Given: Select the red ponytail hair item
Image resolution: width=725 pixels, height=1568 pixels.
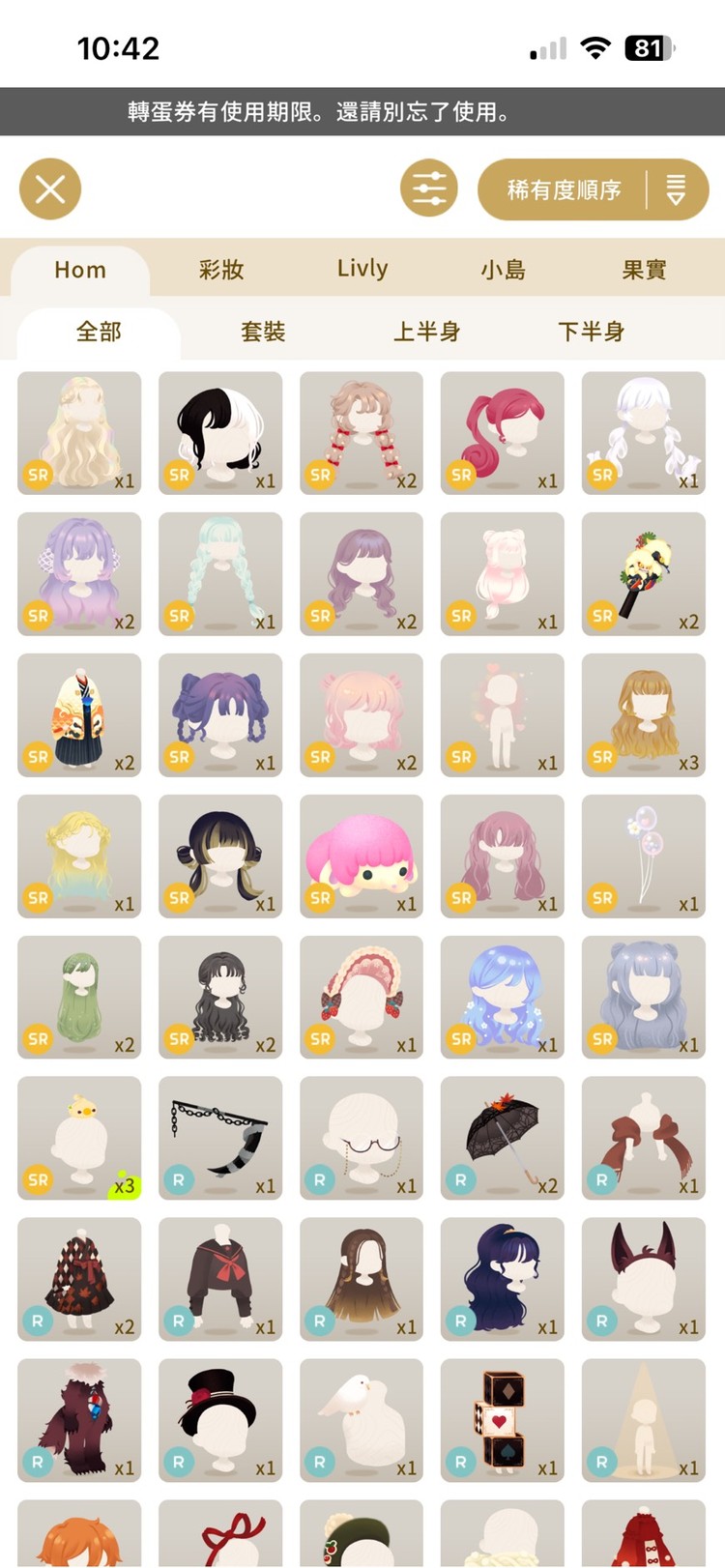Looking at the screenshot, I should pyautogui.click(x=503, y=433).
